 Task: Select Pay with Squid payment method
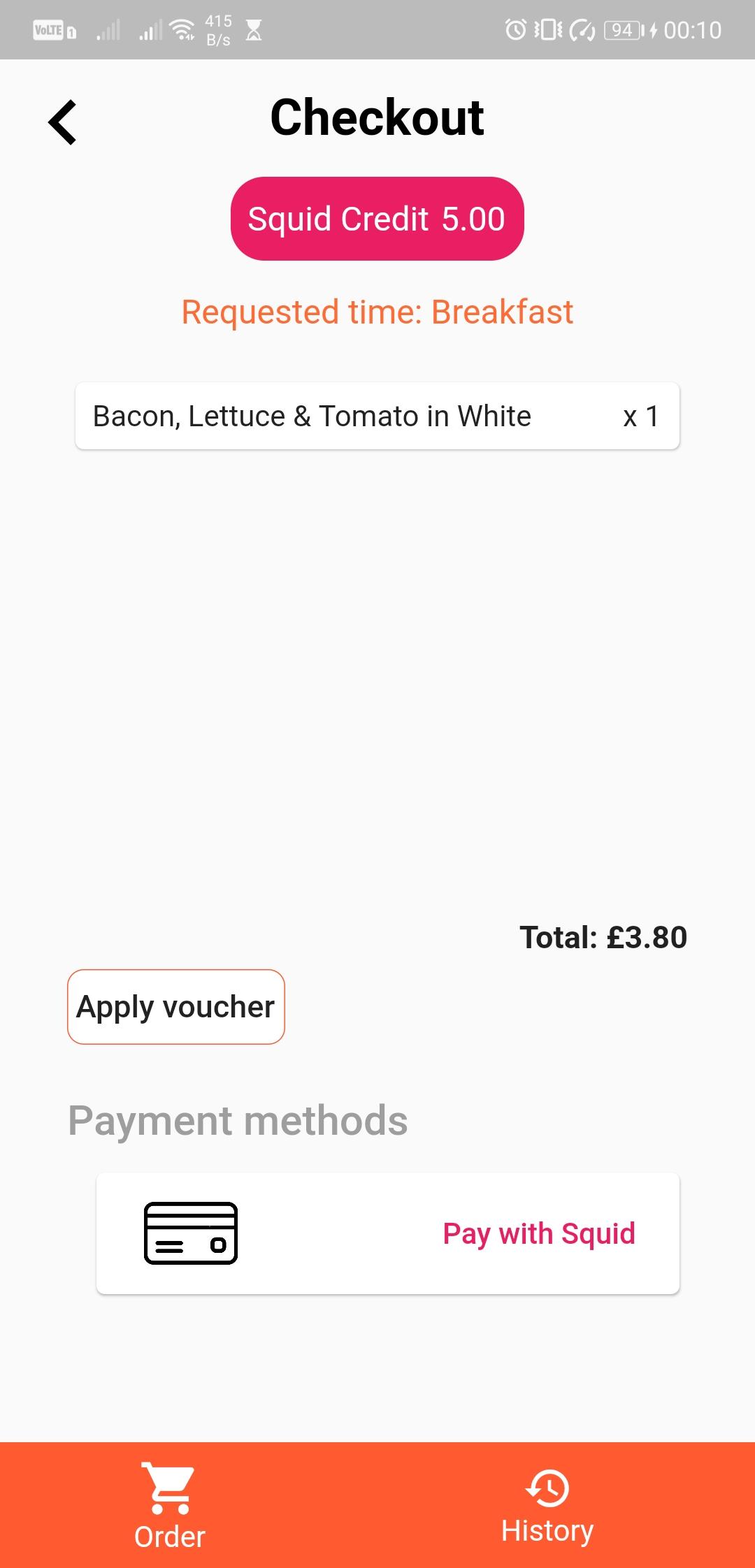388,1233
